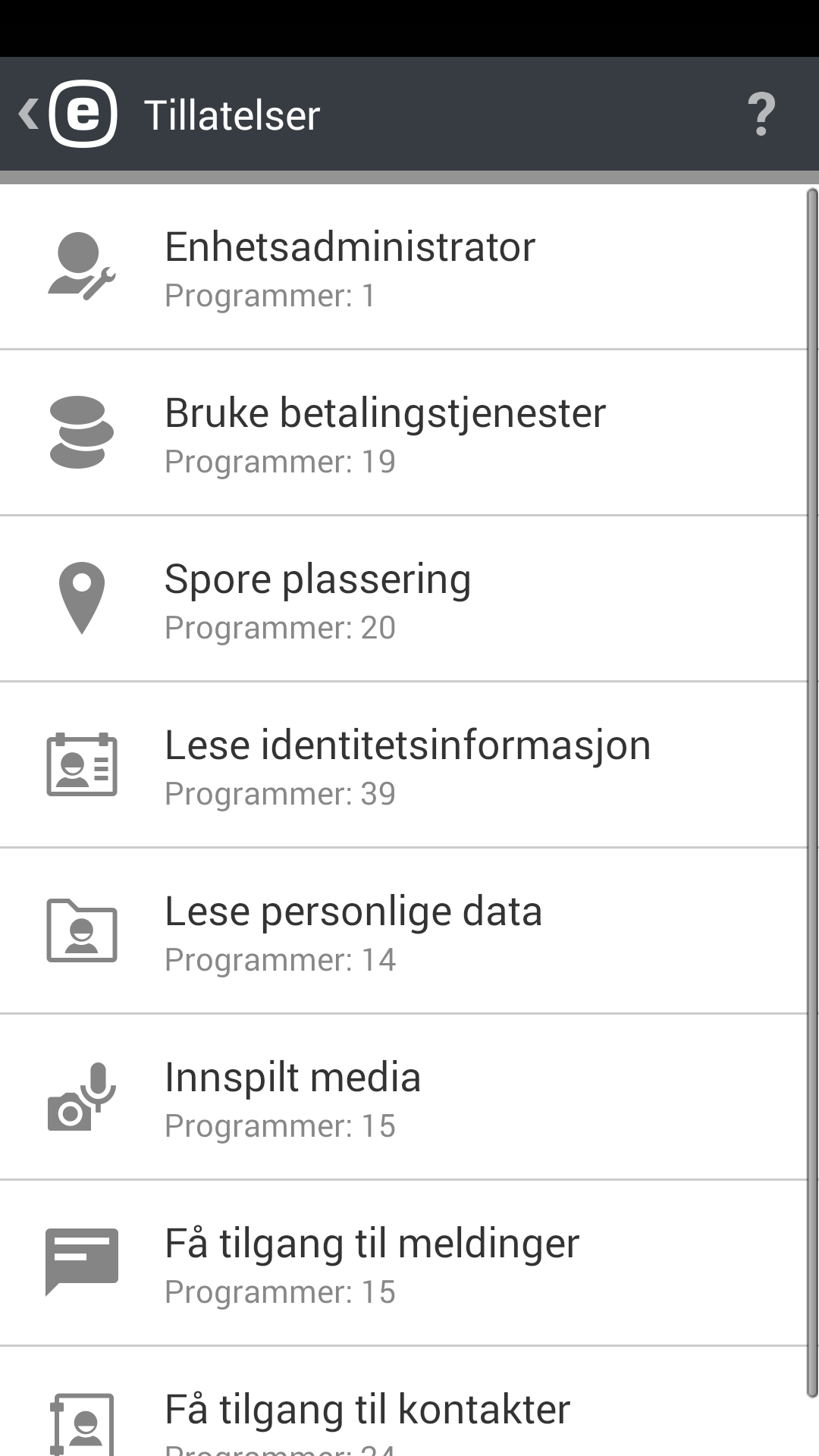The image size is (819, 1456).
Task: Open the Enhetsadministrator permission entry
Action: [409, 265]
